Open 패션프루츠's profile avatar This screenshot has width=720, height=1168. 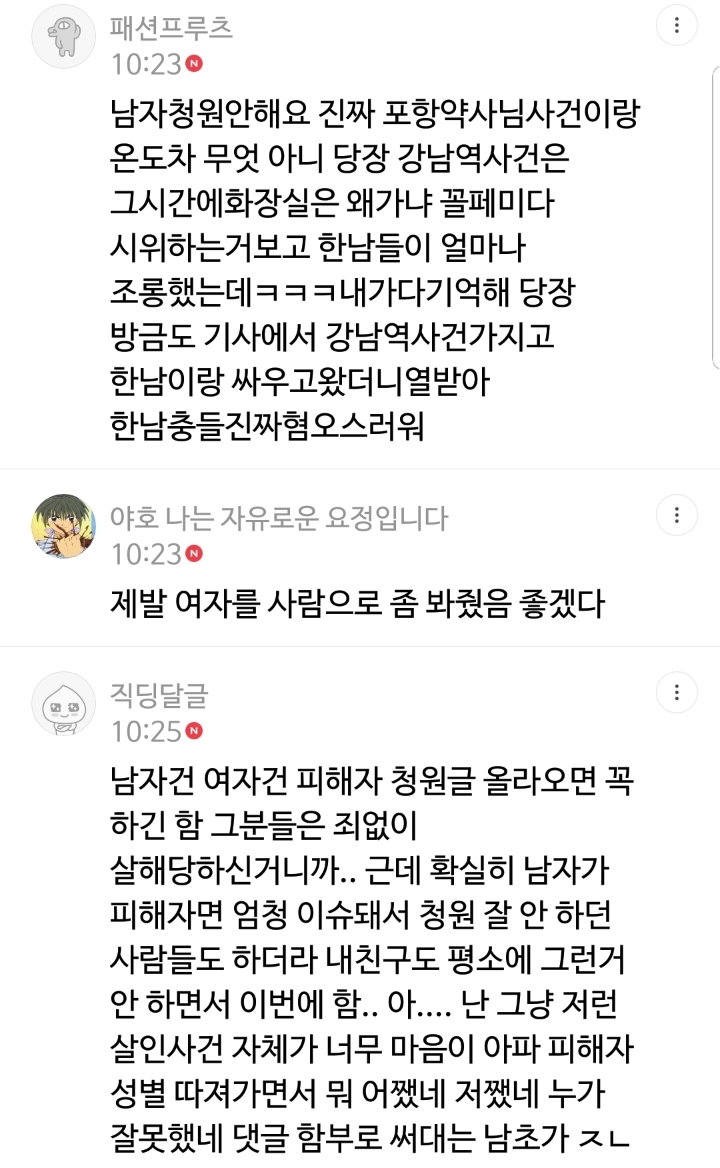(x=62, y=38)
